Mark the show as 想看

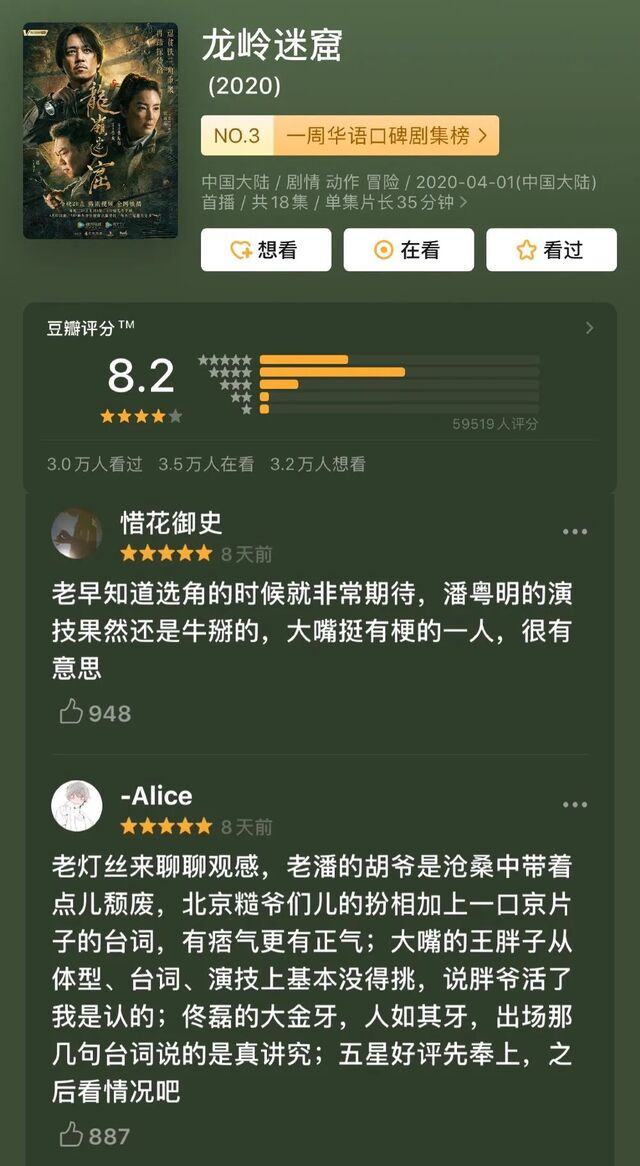point(264,250)
